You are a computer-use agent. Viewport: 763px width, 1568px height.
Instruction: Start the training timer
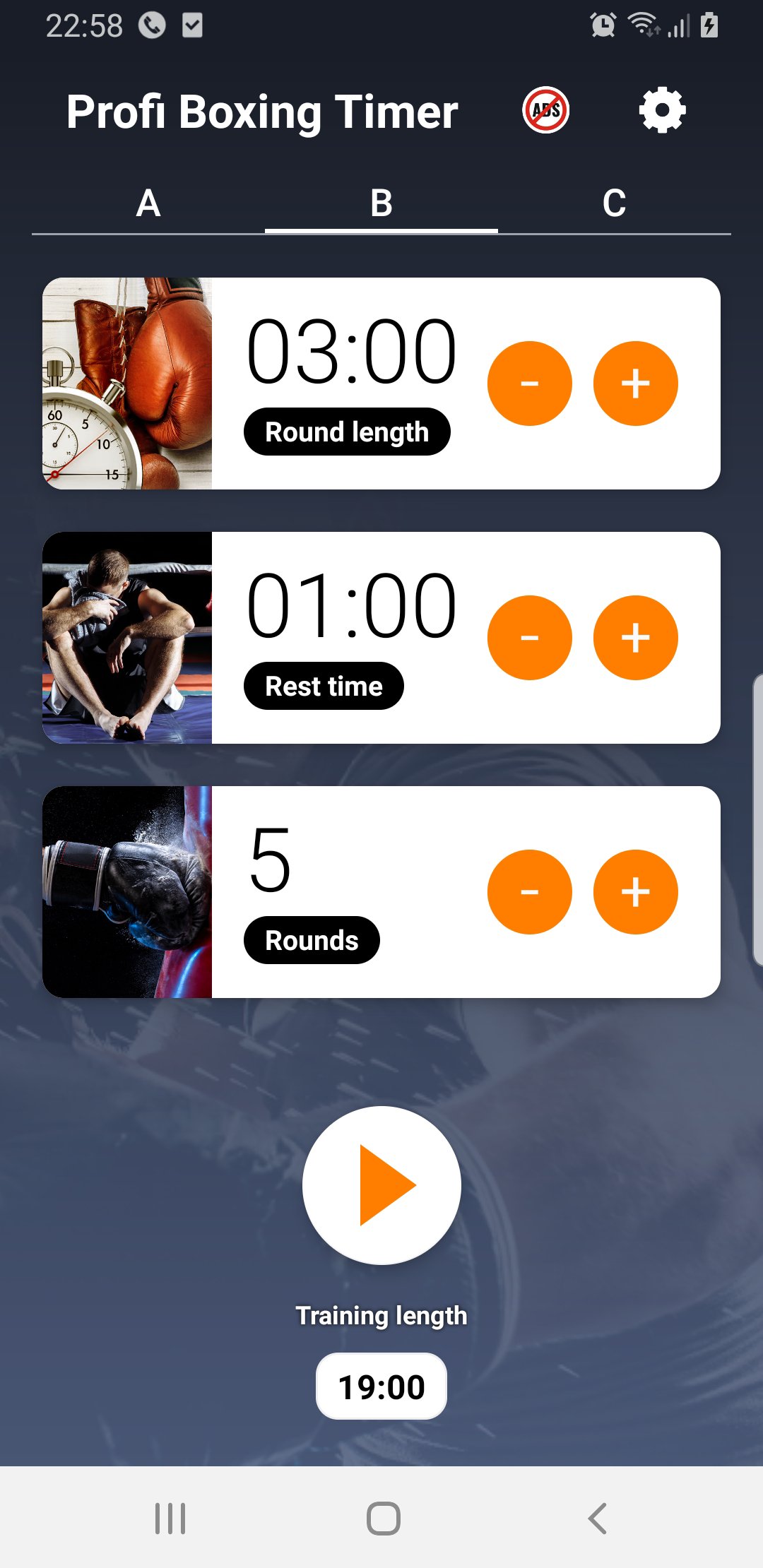pos(381,1185)
